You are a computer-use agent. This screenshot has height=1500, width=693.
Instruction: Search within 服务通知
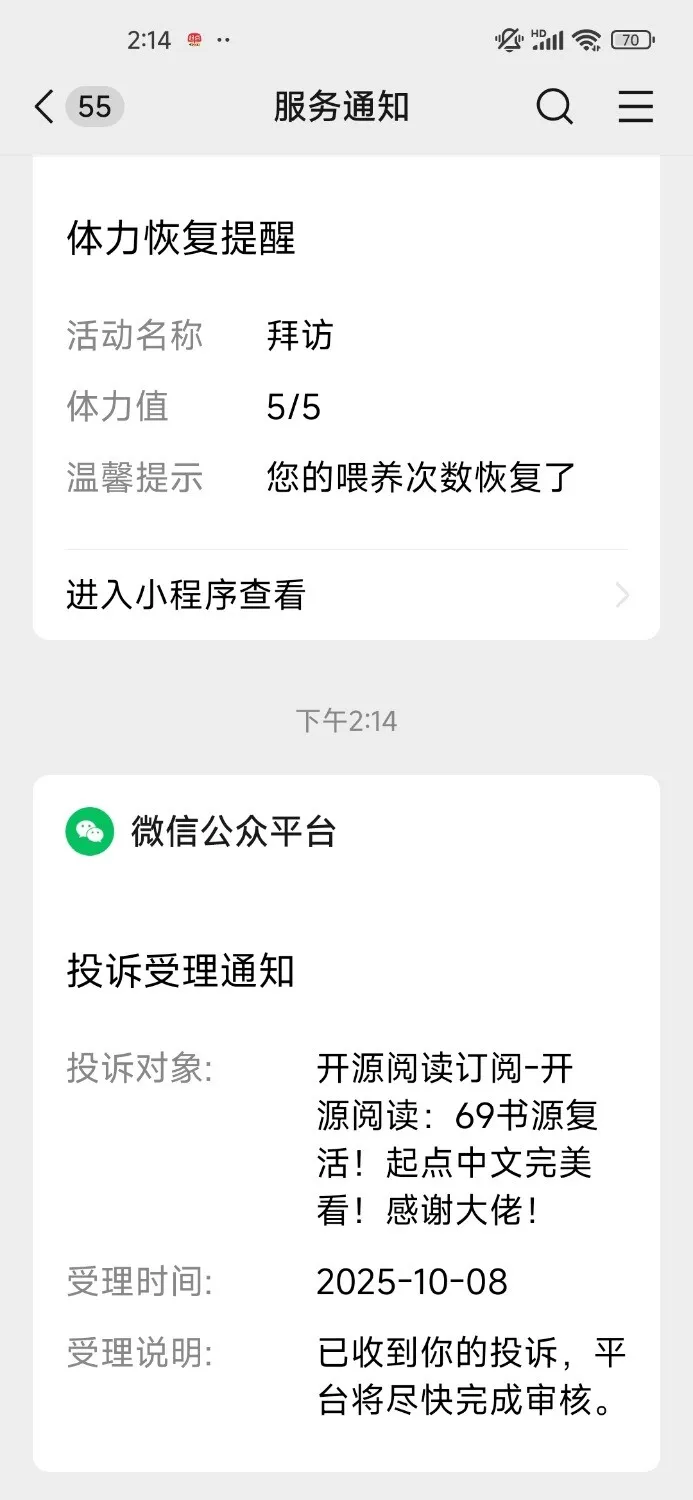tap(554, 107)
